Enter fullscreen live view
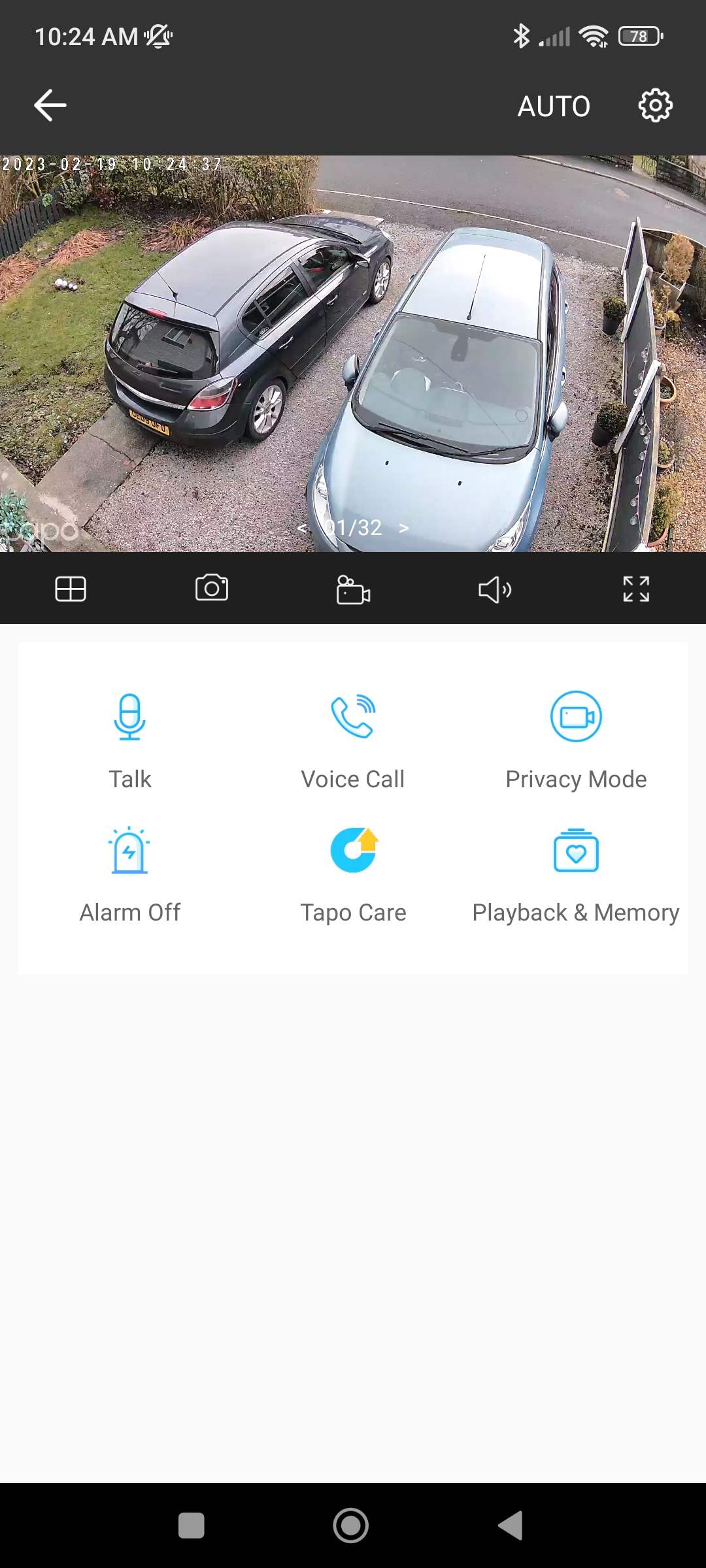This screenshot has width=706, height=1568. [x=636, y=589]
